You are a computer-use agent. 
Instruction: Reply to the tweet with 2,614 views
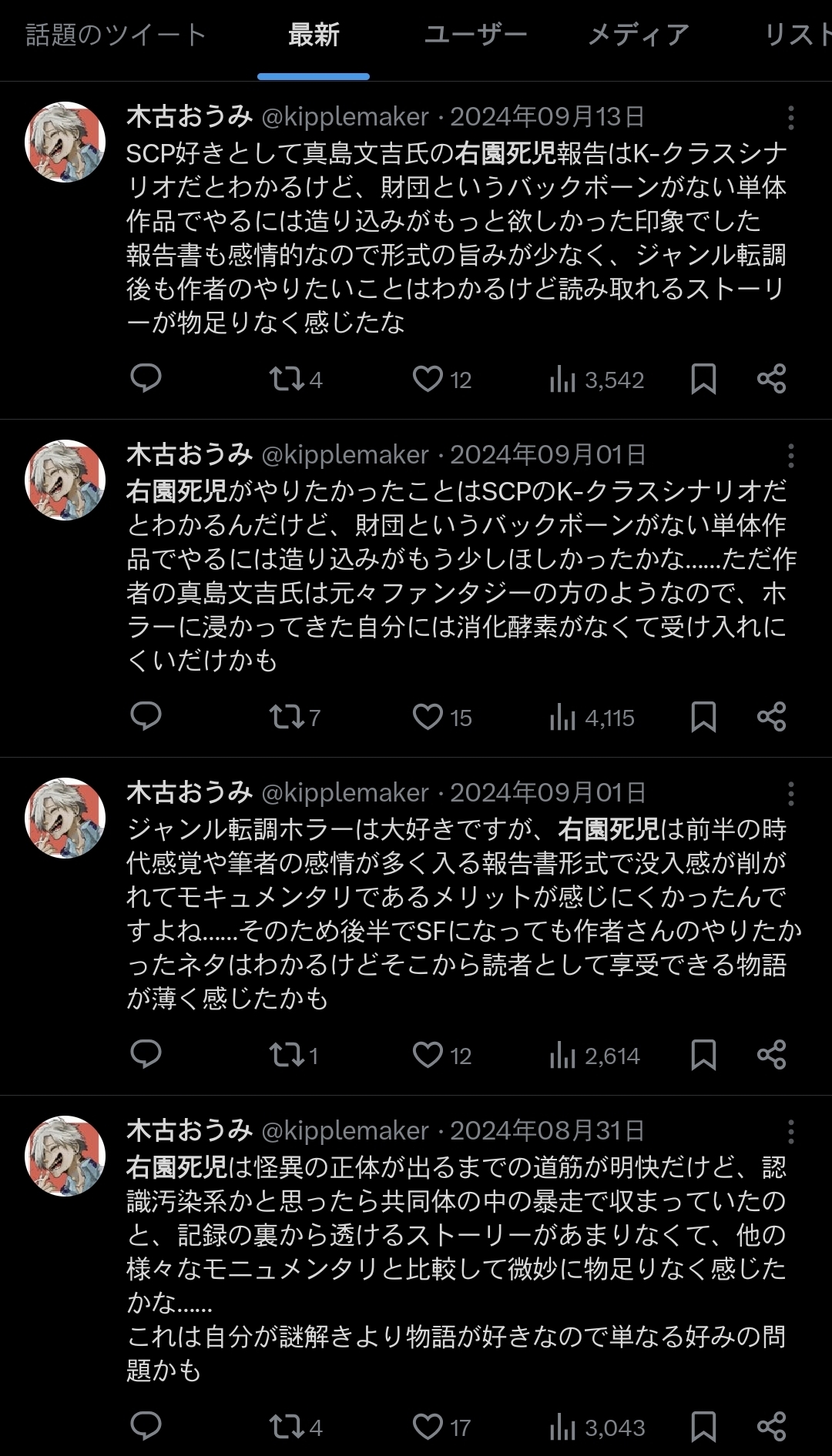[x=146, y=1055]
